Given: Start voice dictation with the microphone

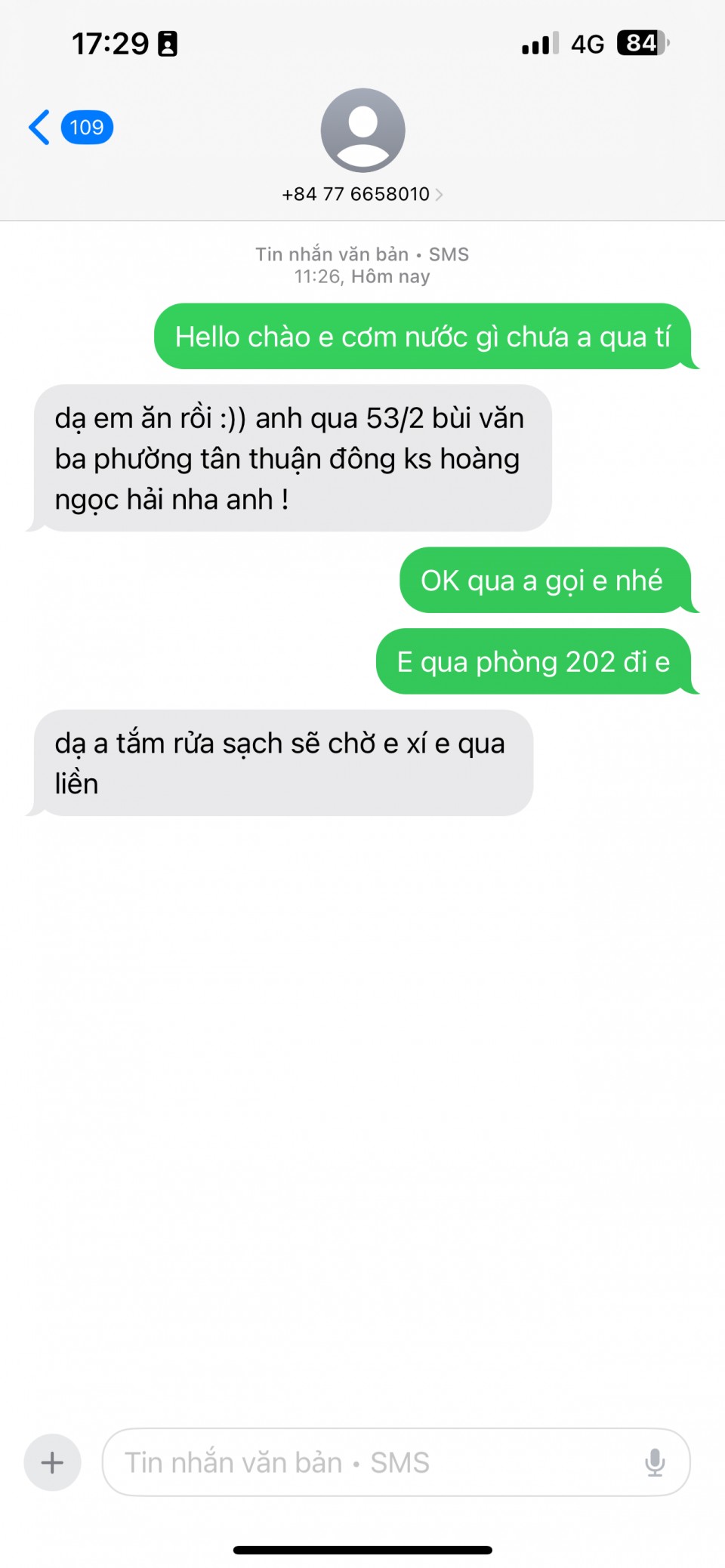Looking at the screenshot, I should click(x=654, y=1462).
